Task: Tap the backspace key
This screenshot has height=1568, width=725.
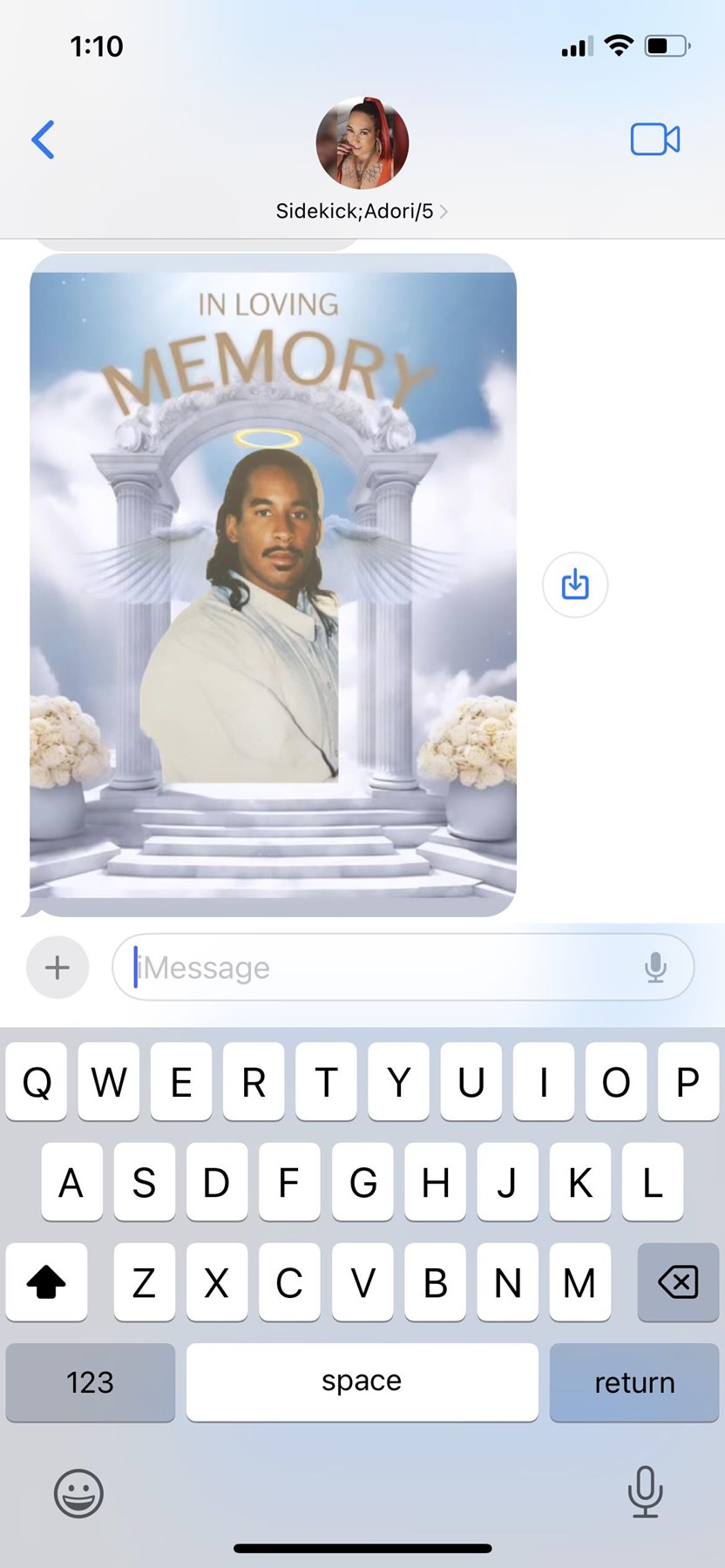Action: [677, 1282]
